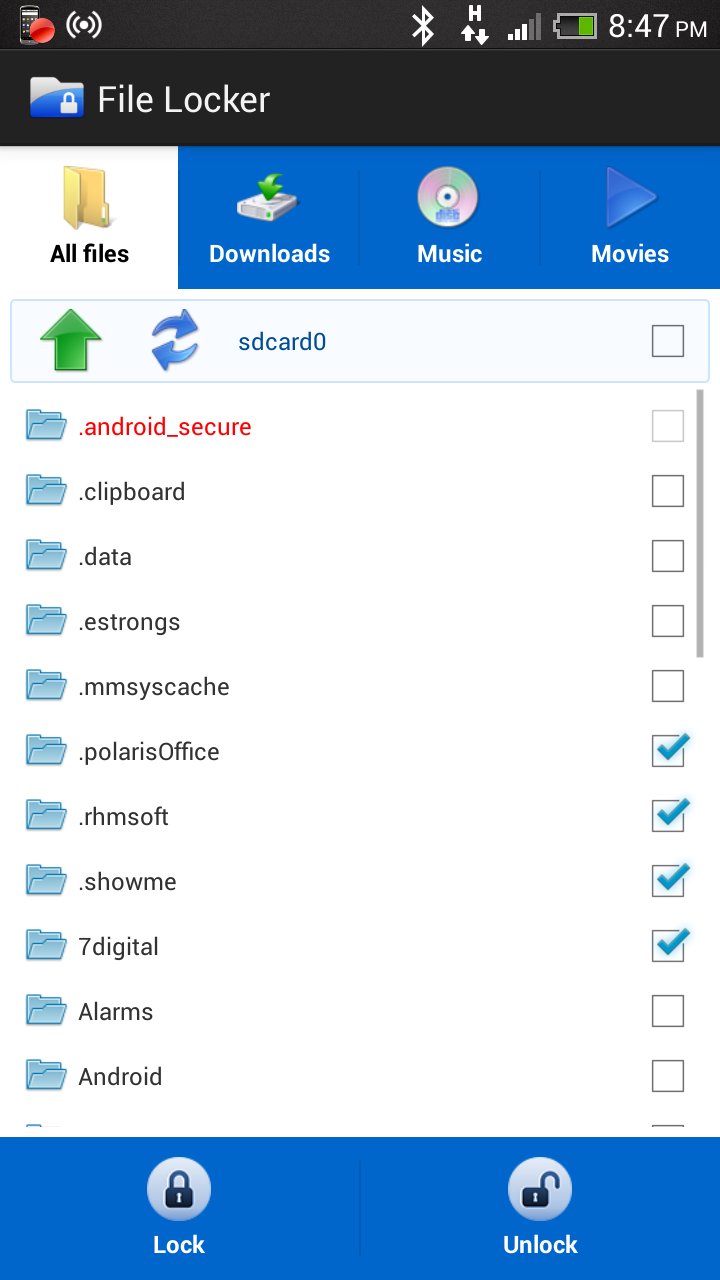Select the Downloads drive icon

[x=268, y=198]
